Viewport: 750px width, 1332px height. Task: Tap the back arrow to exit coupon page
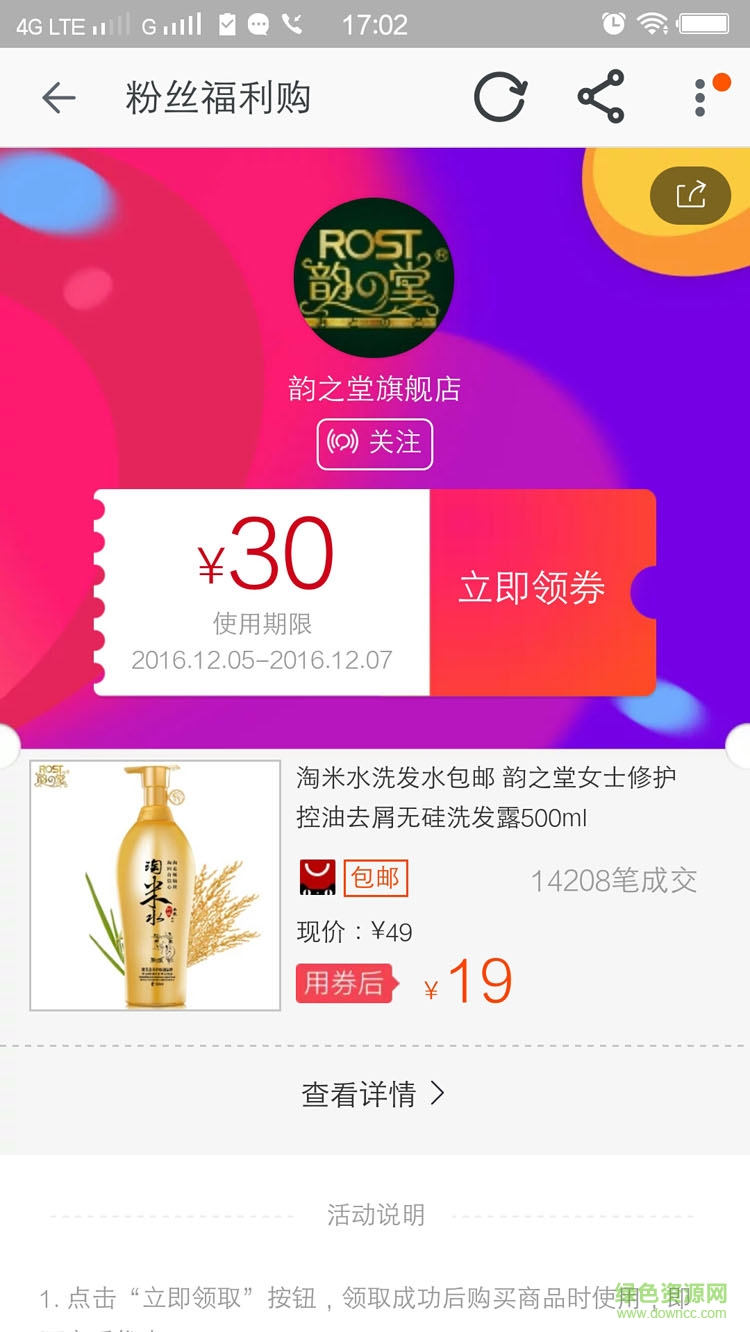pyautogui.click(x=57, y=97)
